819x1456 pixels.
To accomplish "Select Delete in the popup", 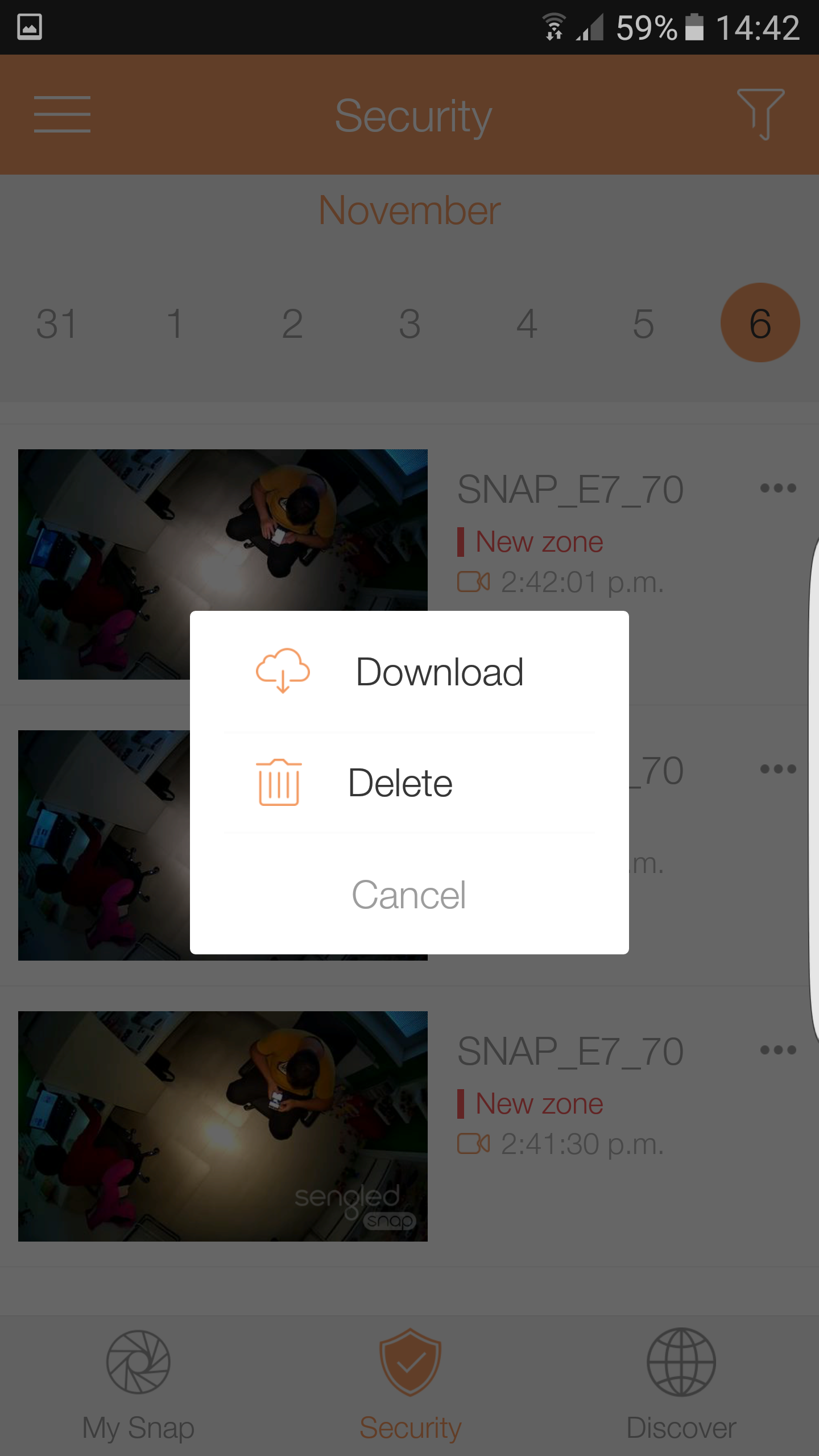I will (x=409, y=783).
